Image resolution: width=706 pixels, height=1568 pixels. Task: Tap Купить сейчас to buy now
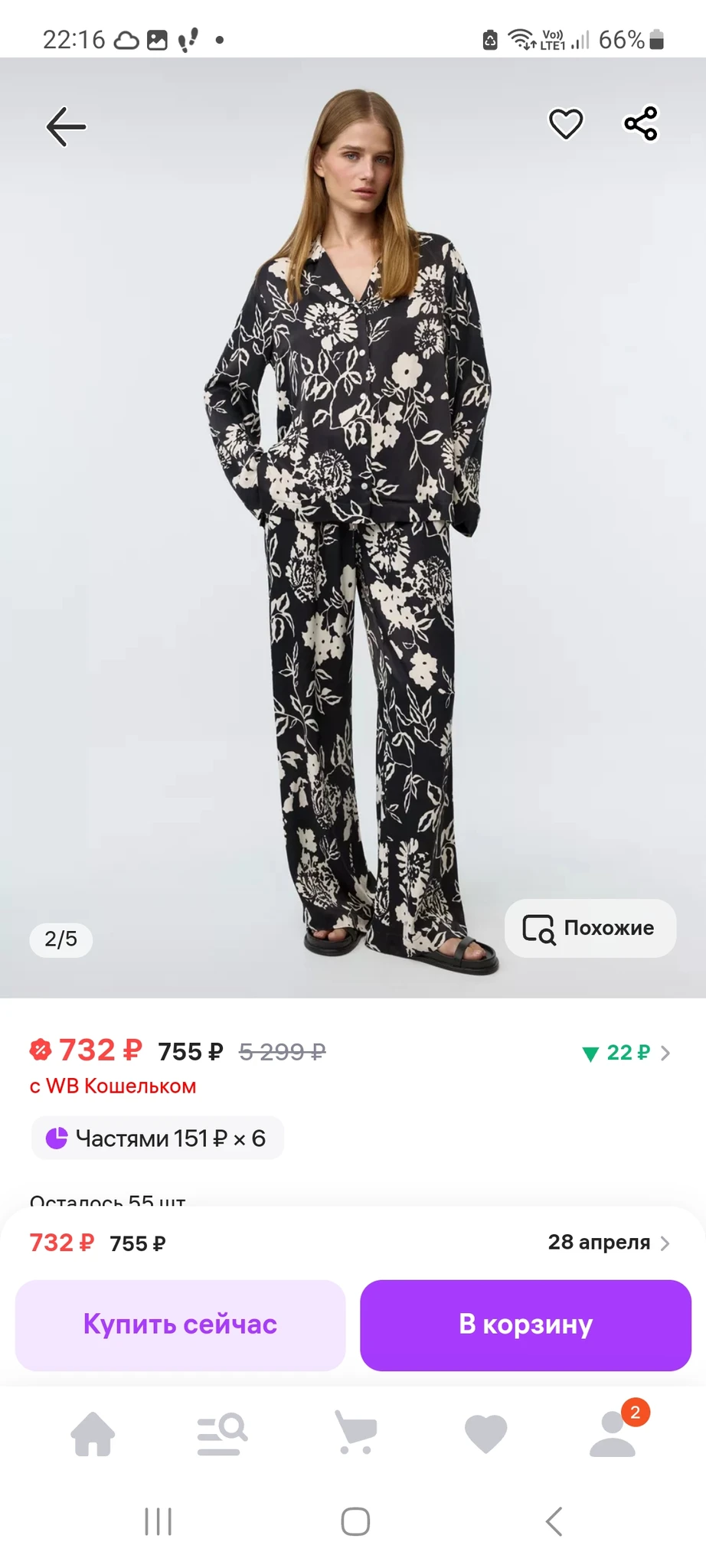pyautogui.click(x=180, y=1325)
